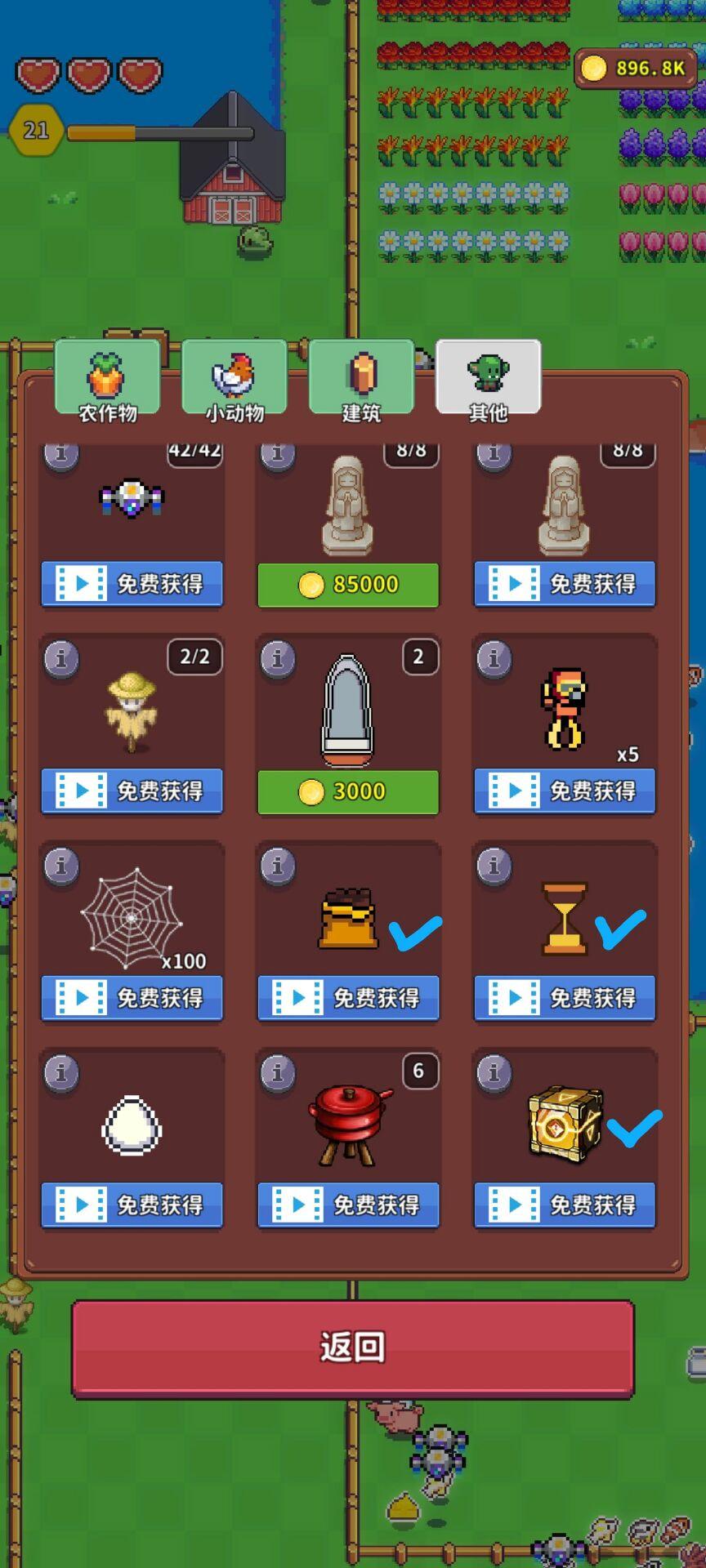
Task: Click the drone item icon at top left
Action: tap(132, 499)
